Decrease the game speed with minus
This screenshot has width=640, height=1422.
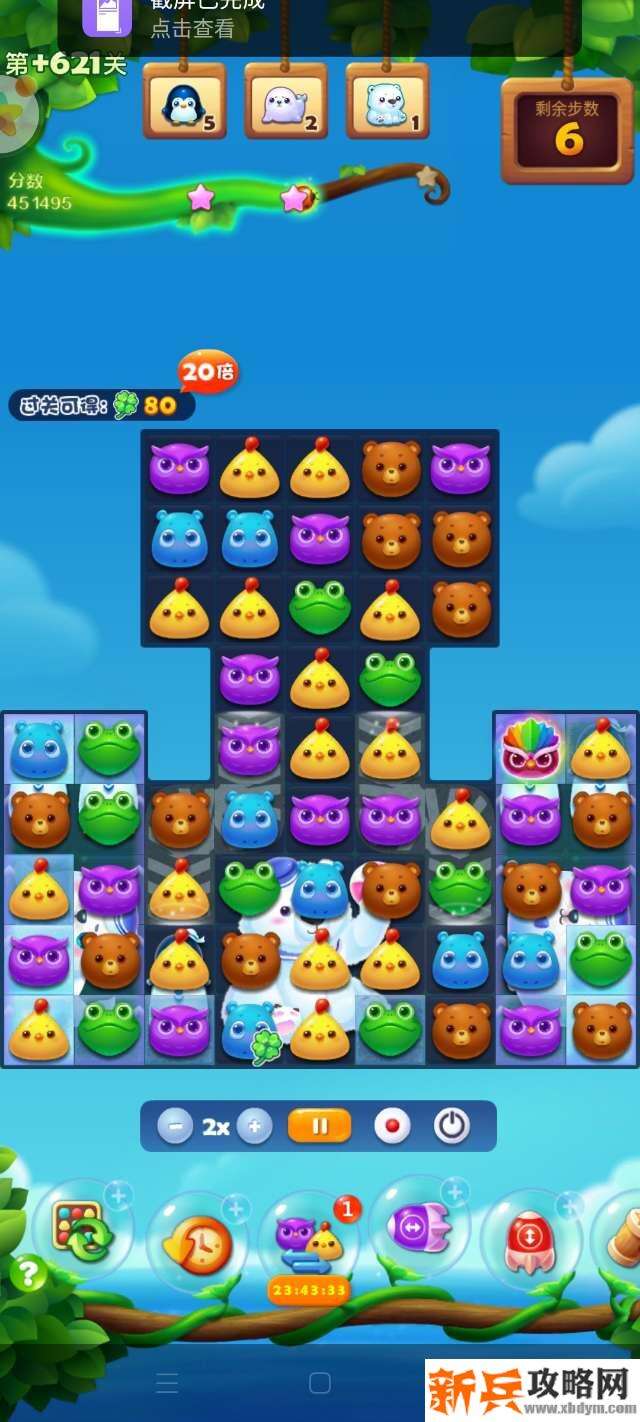coord(175,1127)
